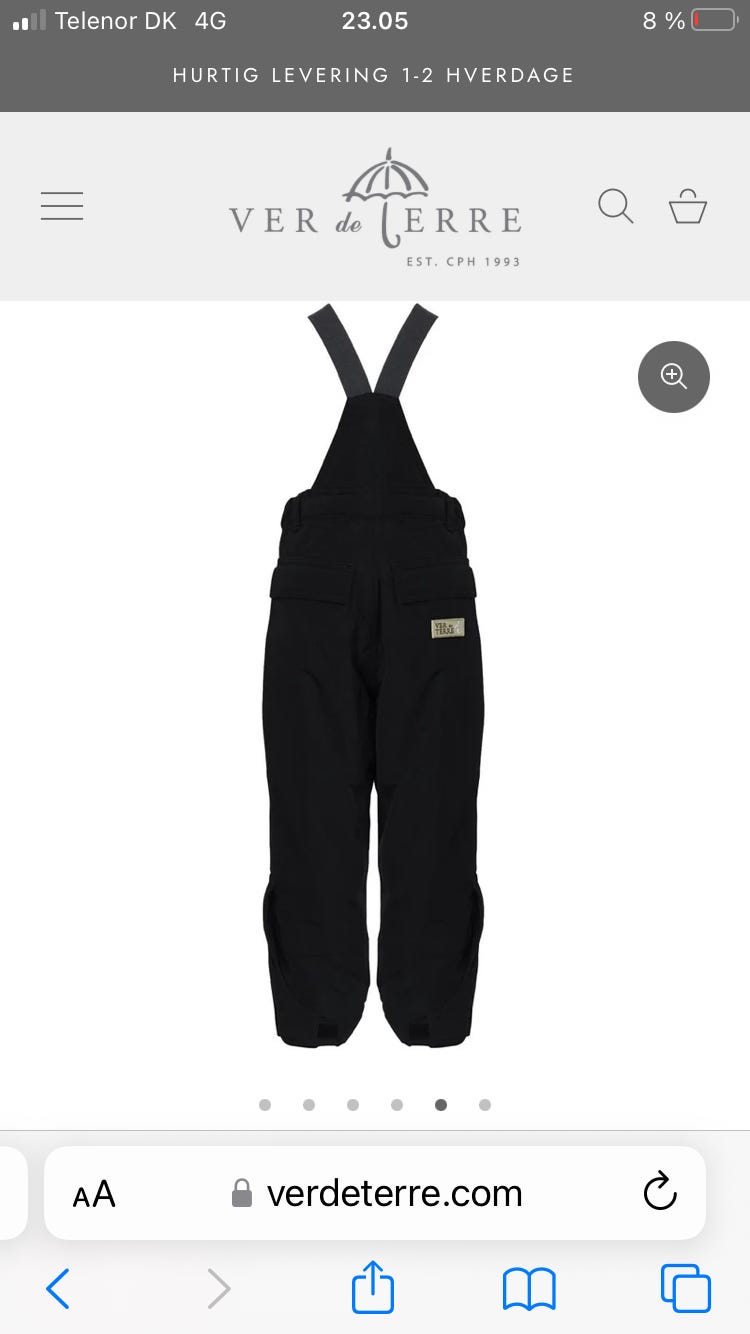Select the first image dot
The image size is (750, 1334).
click(x=265, y=1105)
